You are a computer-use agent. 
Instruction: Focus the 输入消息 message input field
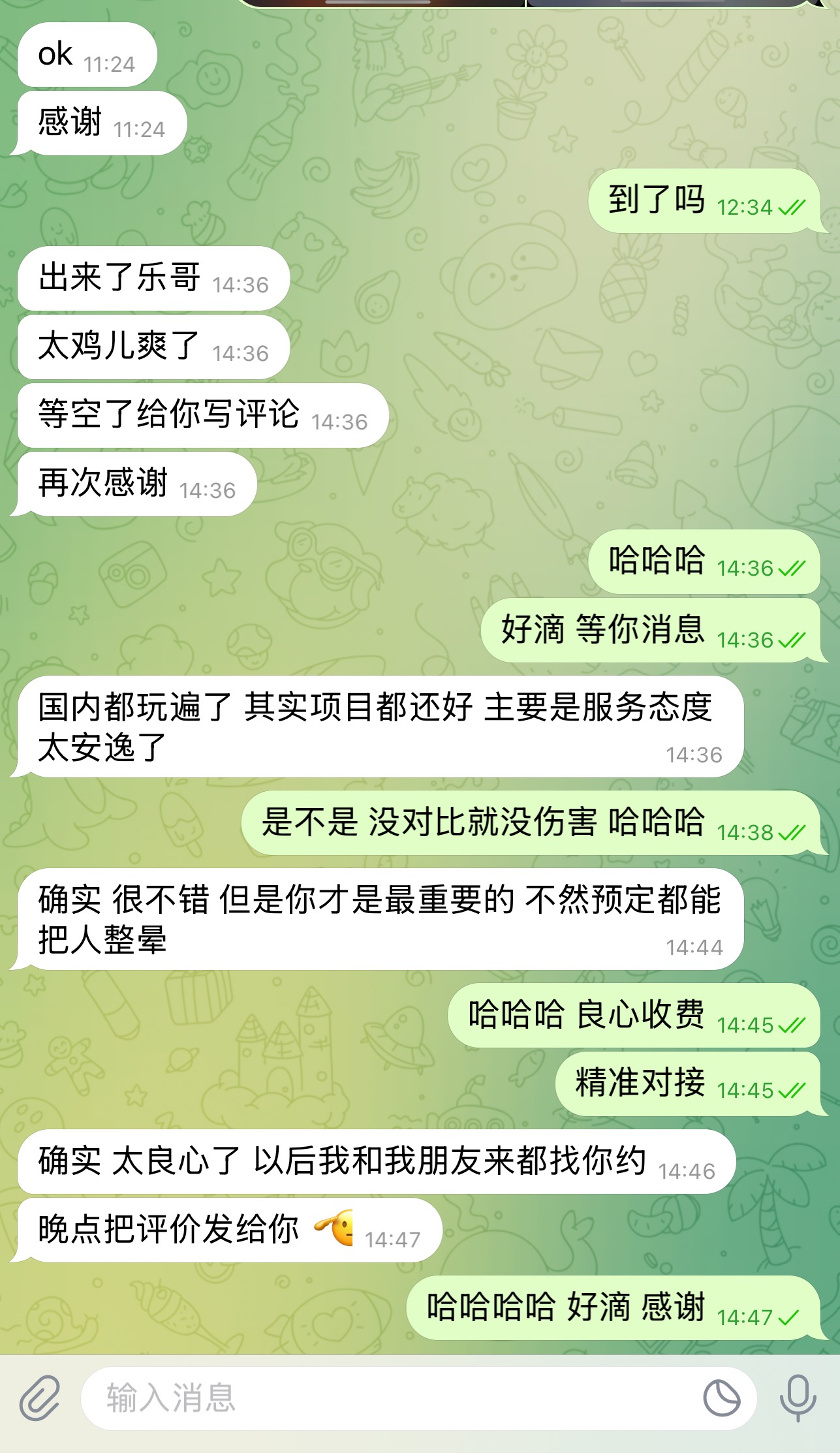(392, 1398)
